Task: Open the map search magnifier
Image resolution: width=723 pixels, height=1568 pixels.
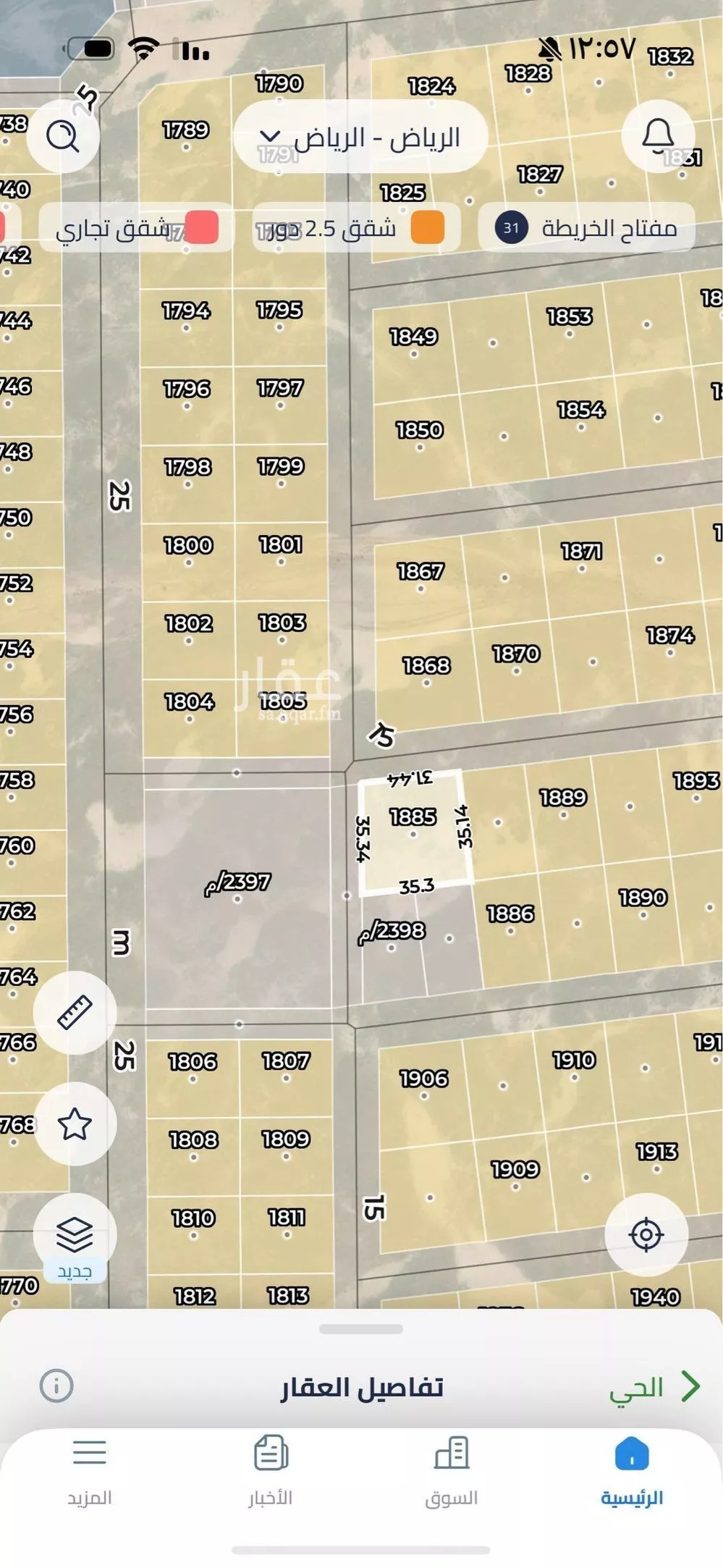Action: (63, 135)
